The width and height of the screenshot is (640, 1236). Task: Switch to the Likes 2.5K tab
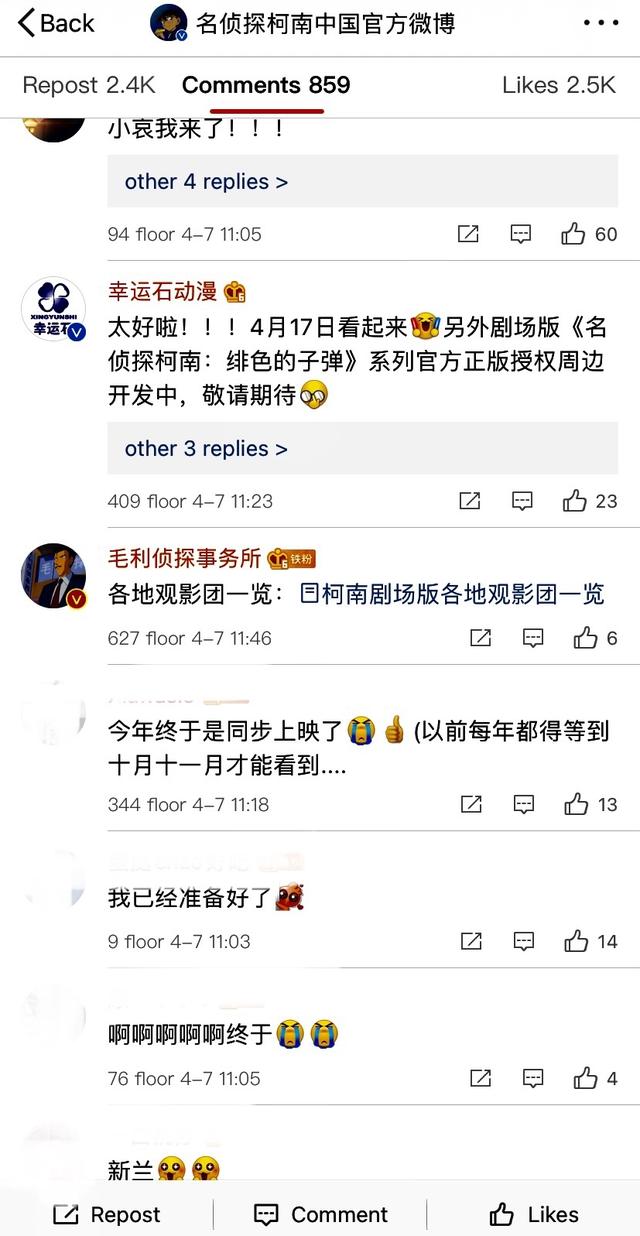[x=559, y=85]
